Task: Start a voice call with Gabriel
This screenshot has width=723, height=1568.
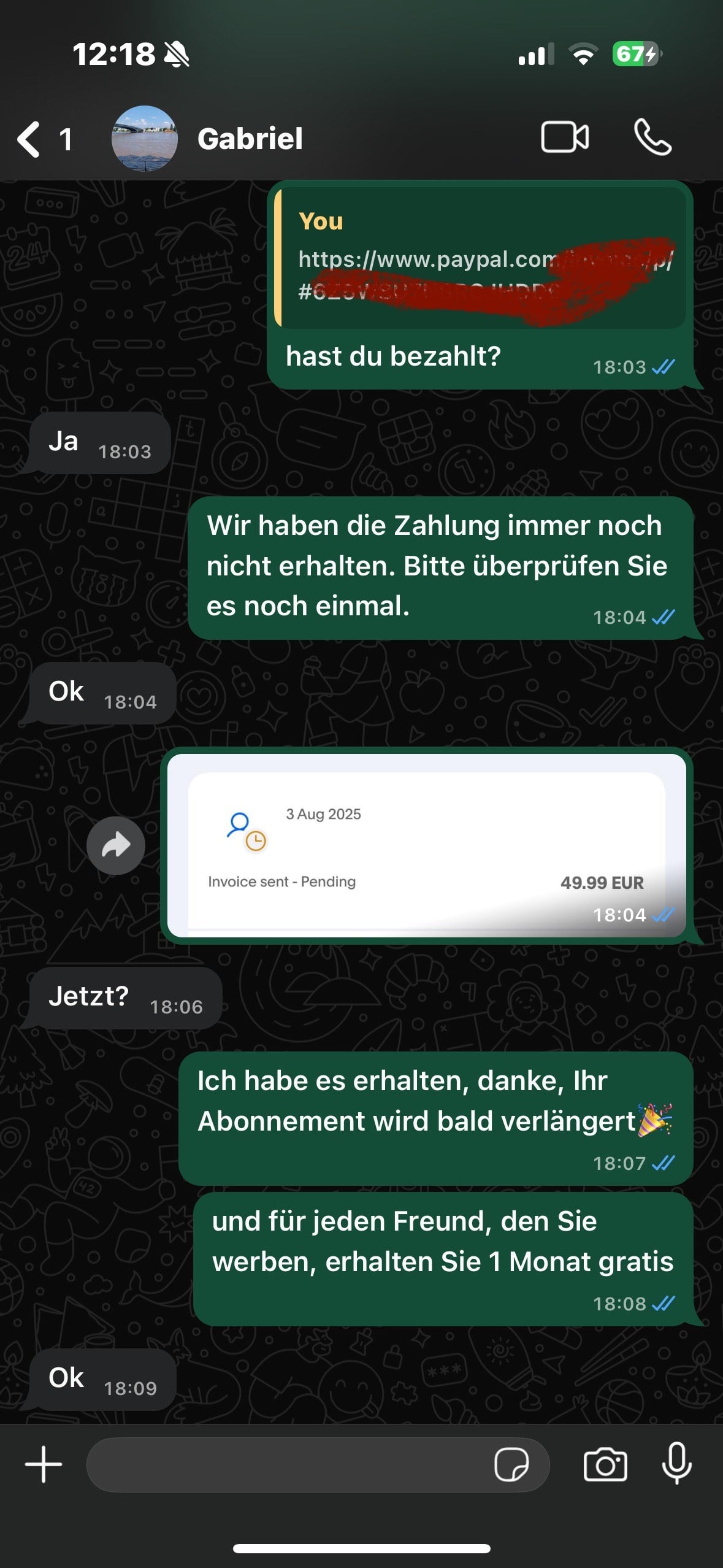Action: click(652, 137)
